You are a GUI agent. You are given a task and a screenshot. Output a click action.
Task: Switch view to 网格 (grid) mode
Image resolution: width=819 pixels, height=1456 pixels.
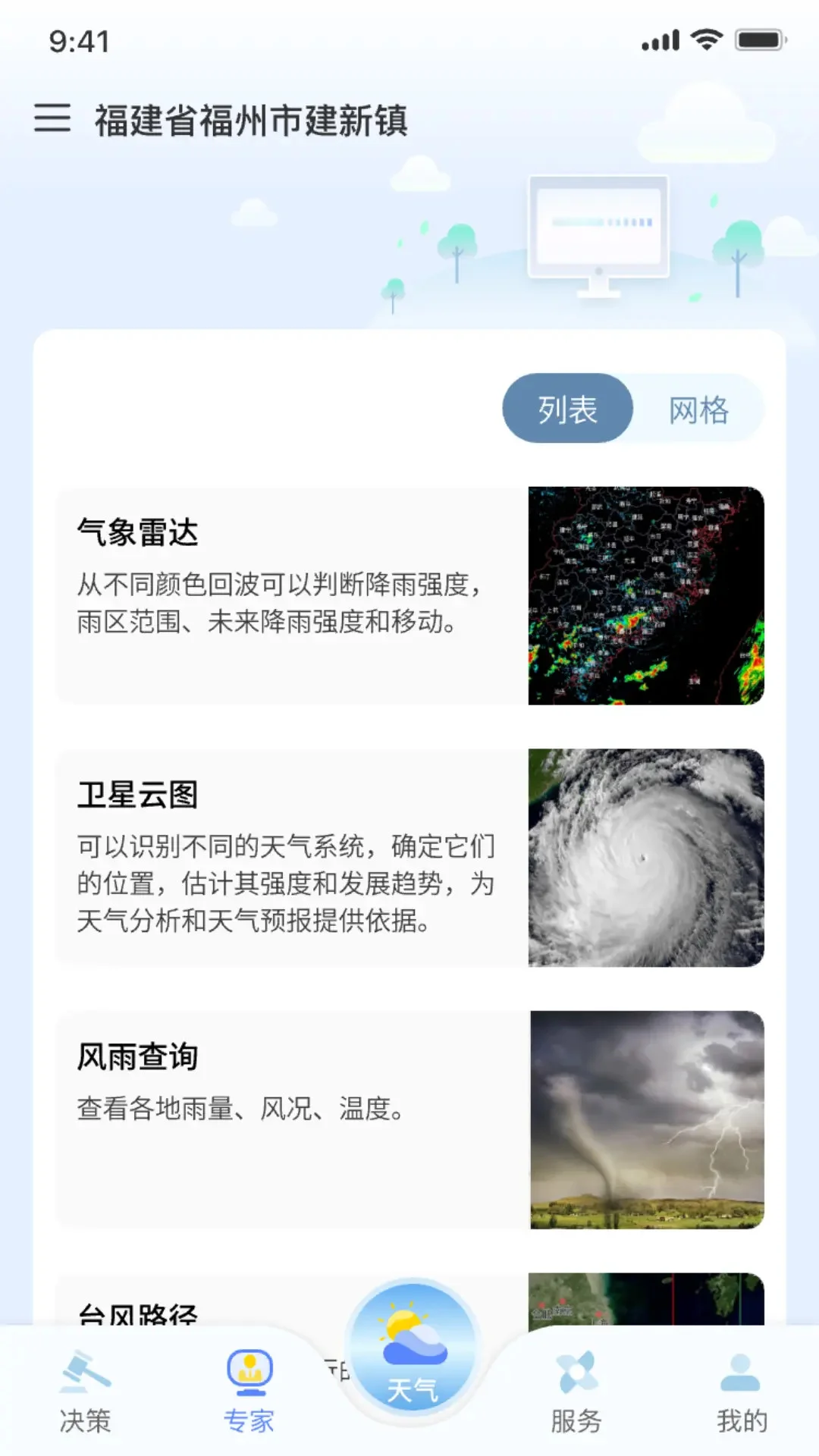click(x=700, y=408)
